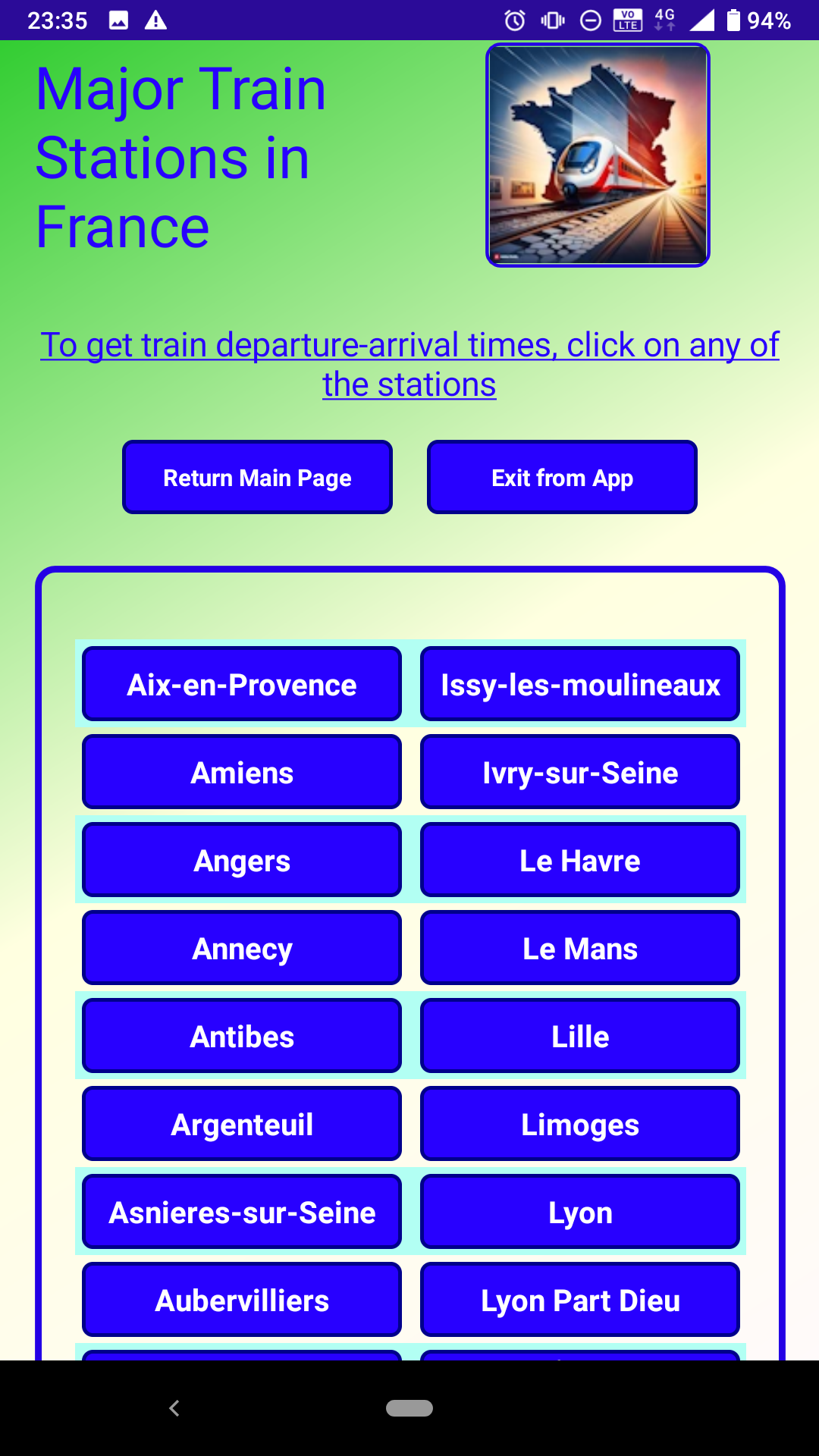
Task: Select the Lyon Part Dieu station
Action: click(580, 1300)
